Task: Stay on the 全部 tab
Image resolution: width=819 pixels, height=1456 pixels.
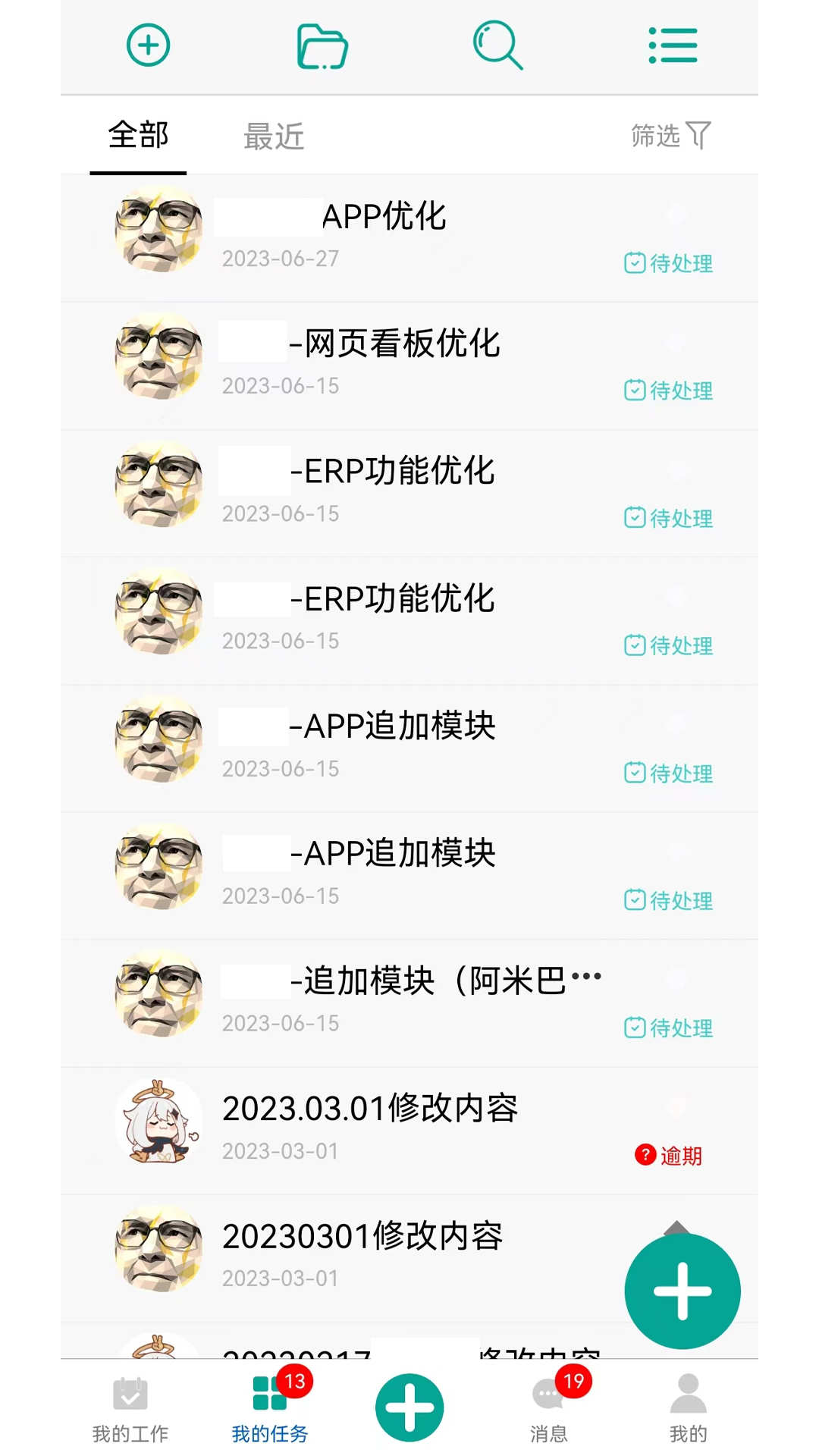Action: point(138,136)
